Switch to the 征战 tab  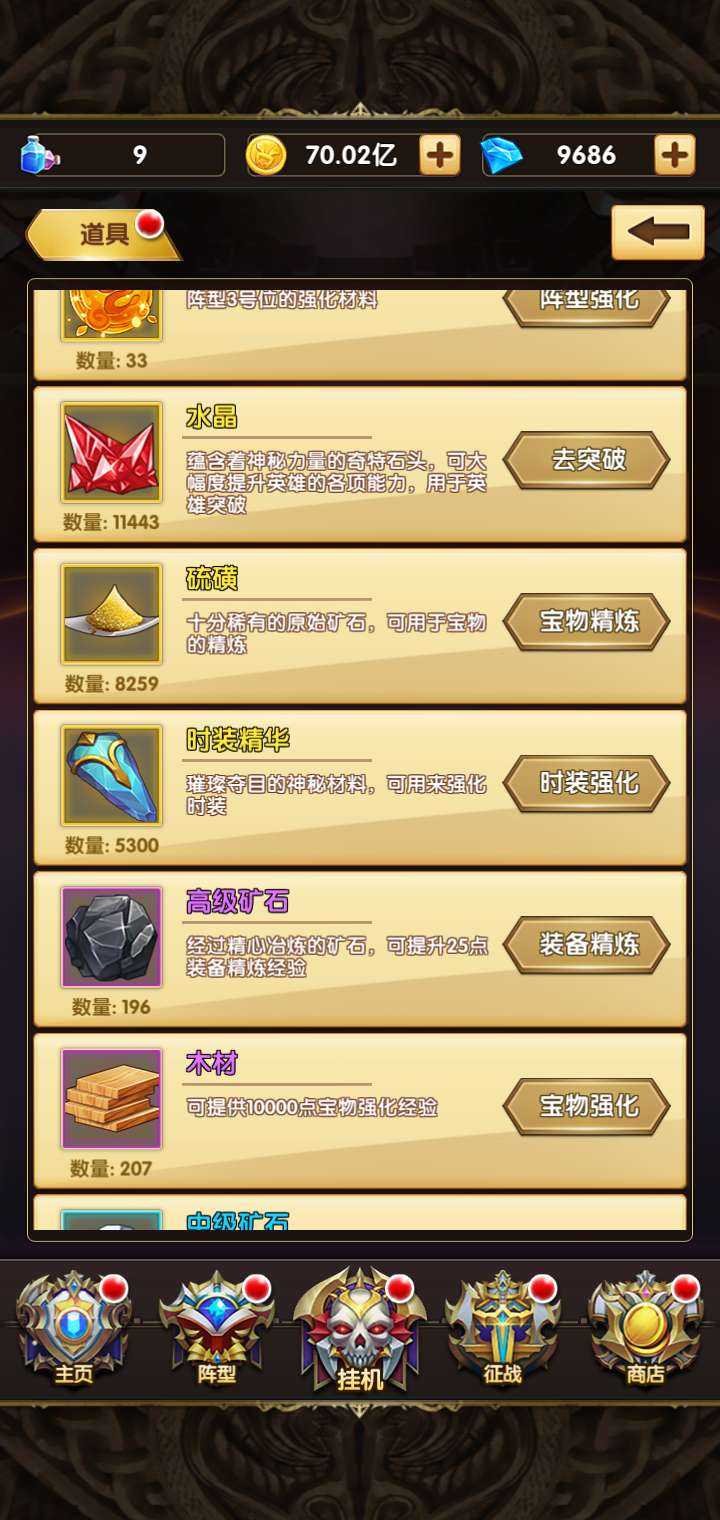[503, 1331]
